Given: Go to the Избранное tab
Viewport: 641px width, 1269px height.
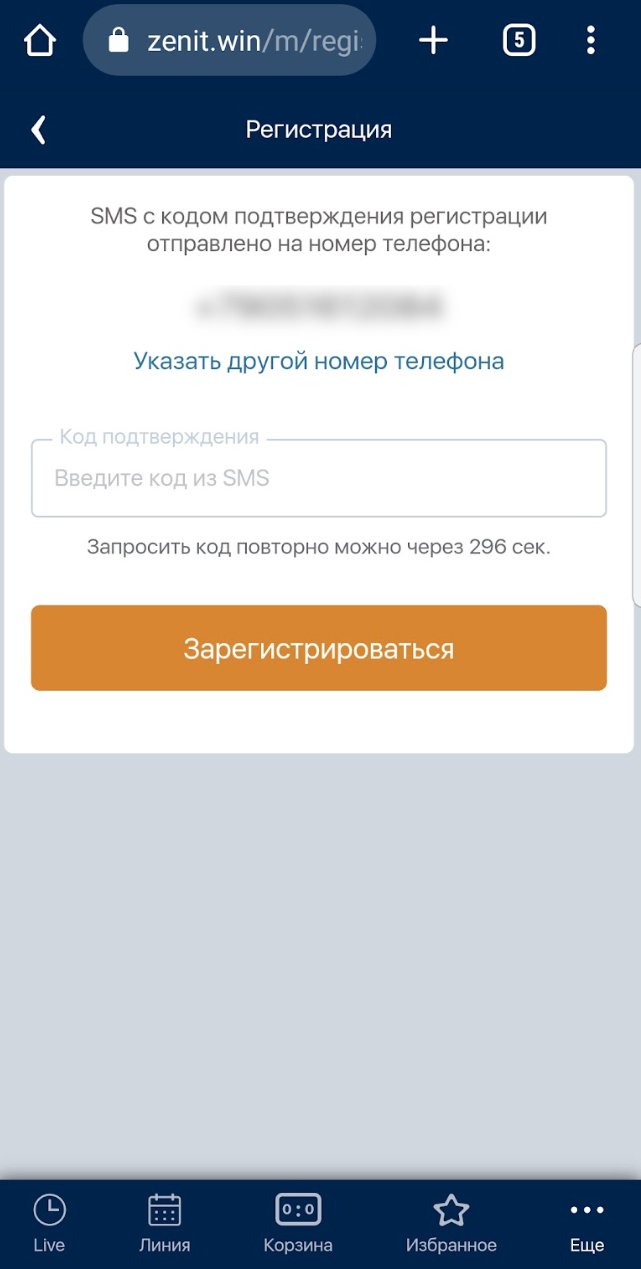Looking at the screenshot, I should 451,1223.
